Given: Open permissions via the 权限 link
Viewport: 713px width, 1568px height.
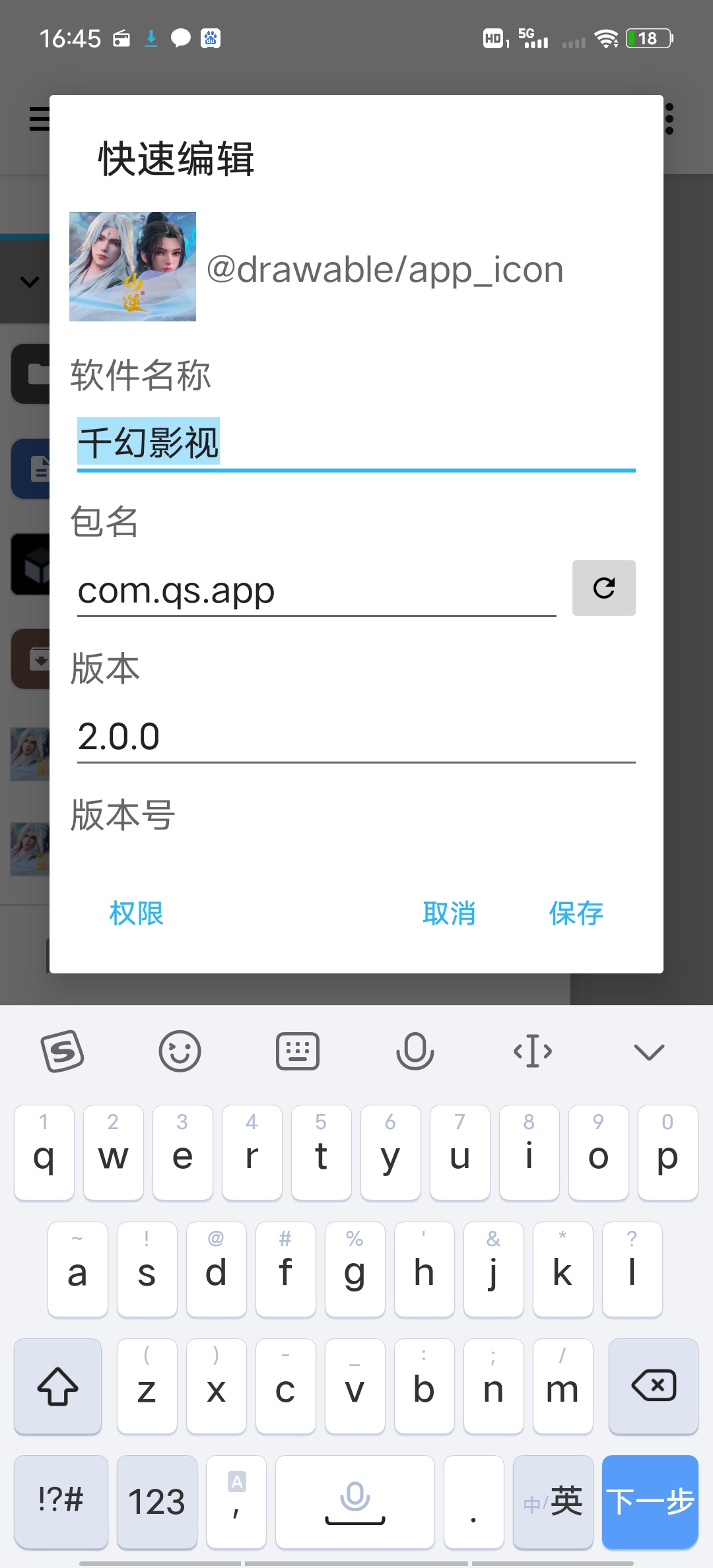Looking at the screenshot, I should (x=136, y=914).
